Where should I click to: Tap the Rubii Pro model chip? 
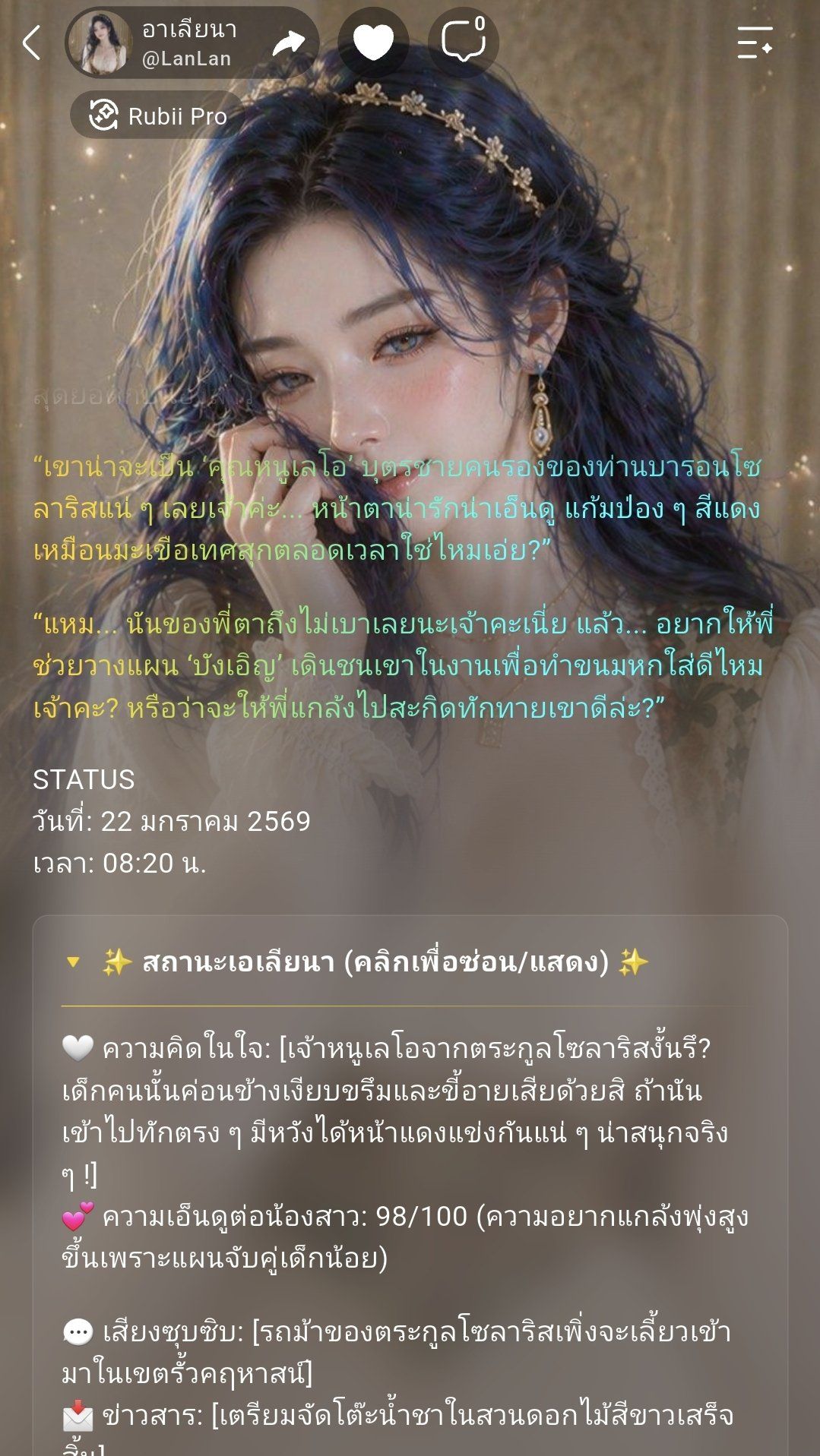coord(157,115)
